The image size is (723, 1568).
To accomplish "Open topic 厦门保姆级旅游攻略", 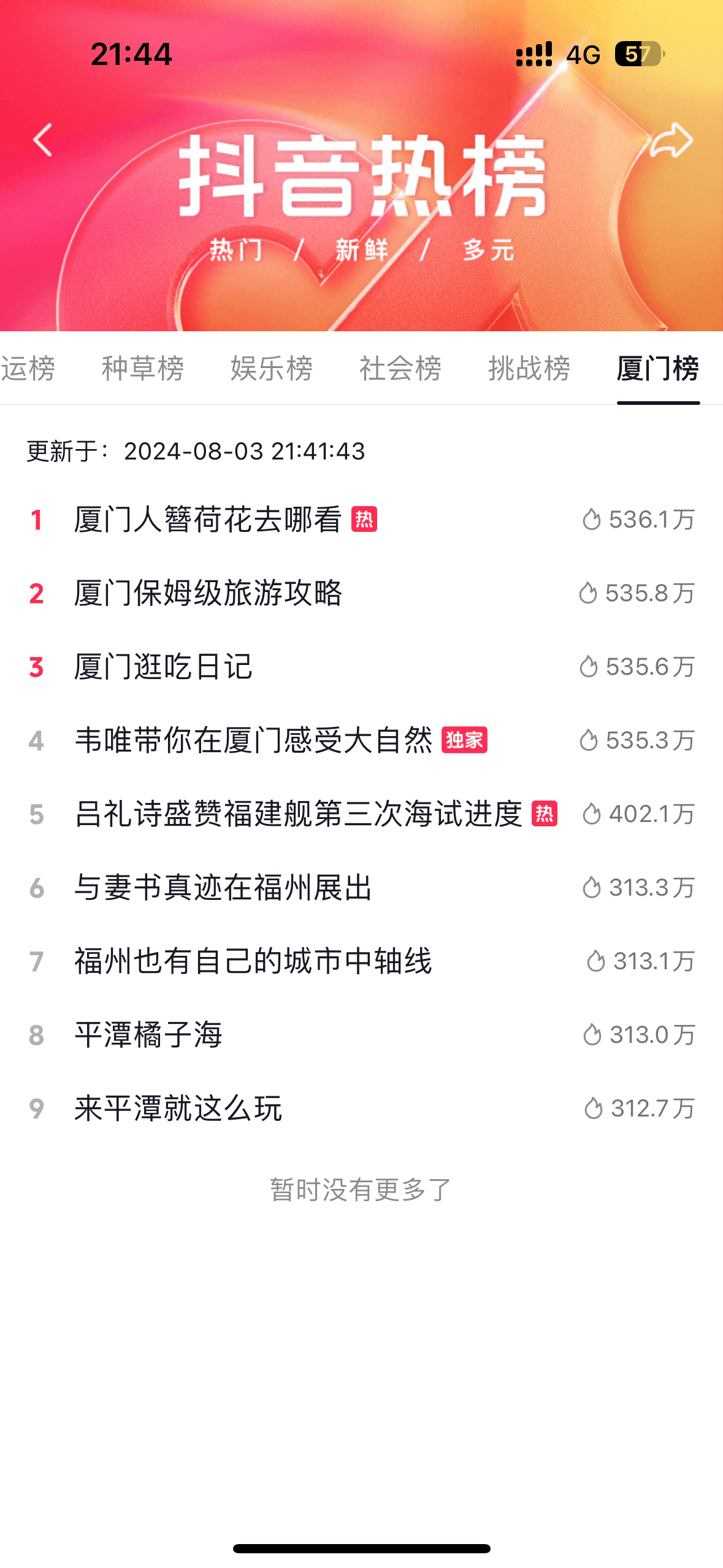I will [361, 593].
